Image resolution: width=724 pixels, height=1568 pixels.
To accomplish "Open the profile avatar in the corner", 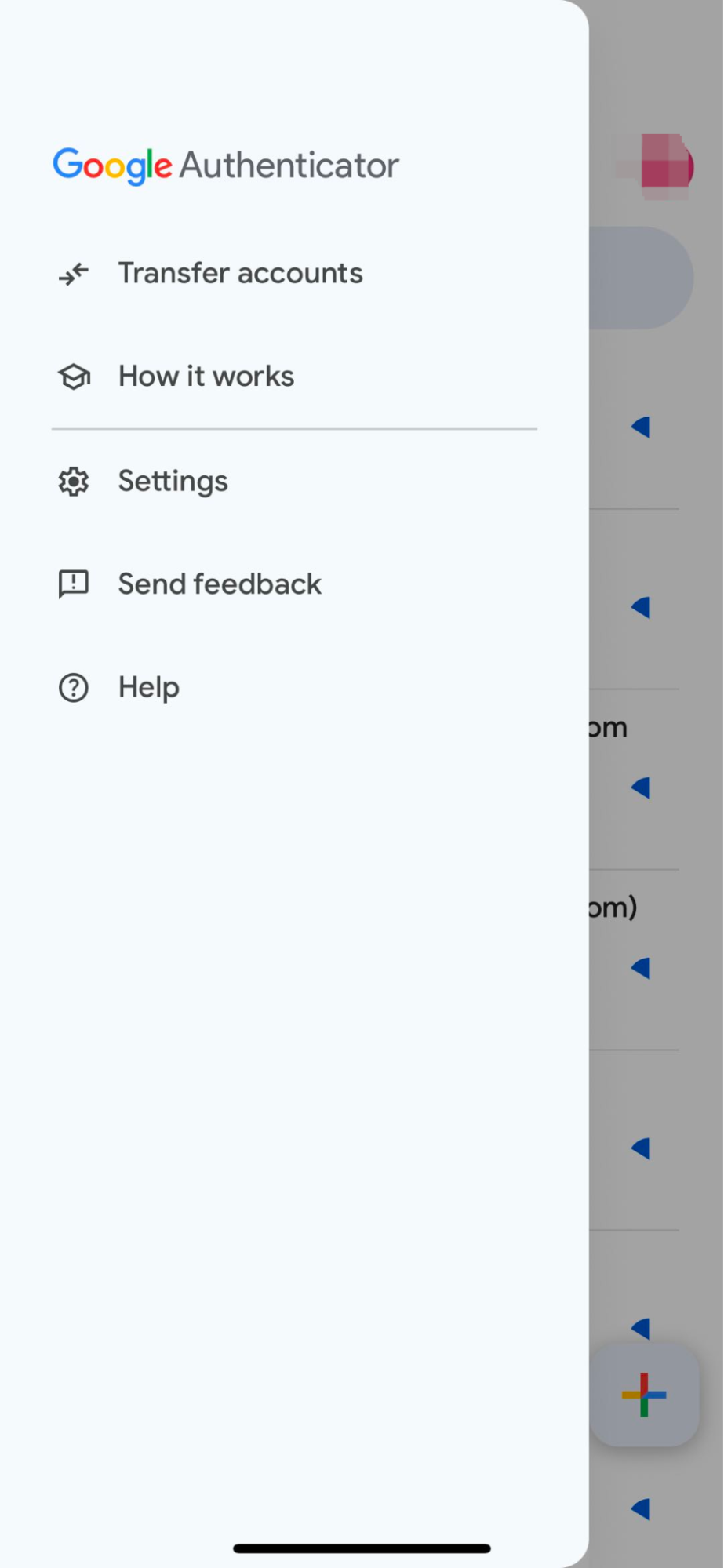I will (666, 167).
